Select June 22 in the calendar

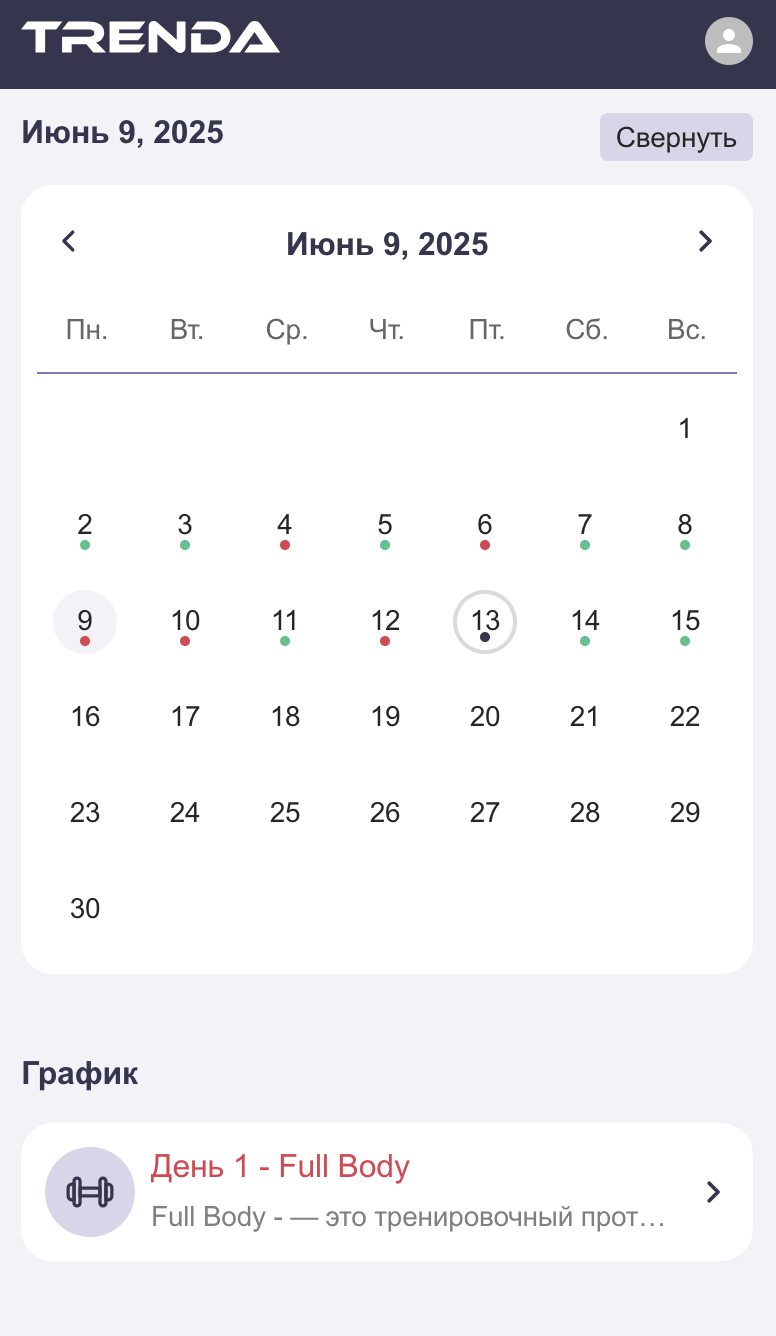pyautogui.click(x=685, y=717)
